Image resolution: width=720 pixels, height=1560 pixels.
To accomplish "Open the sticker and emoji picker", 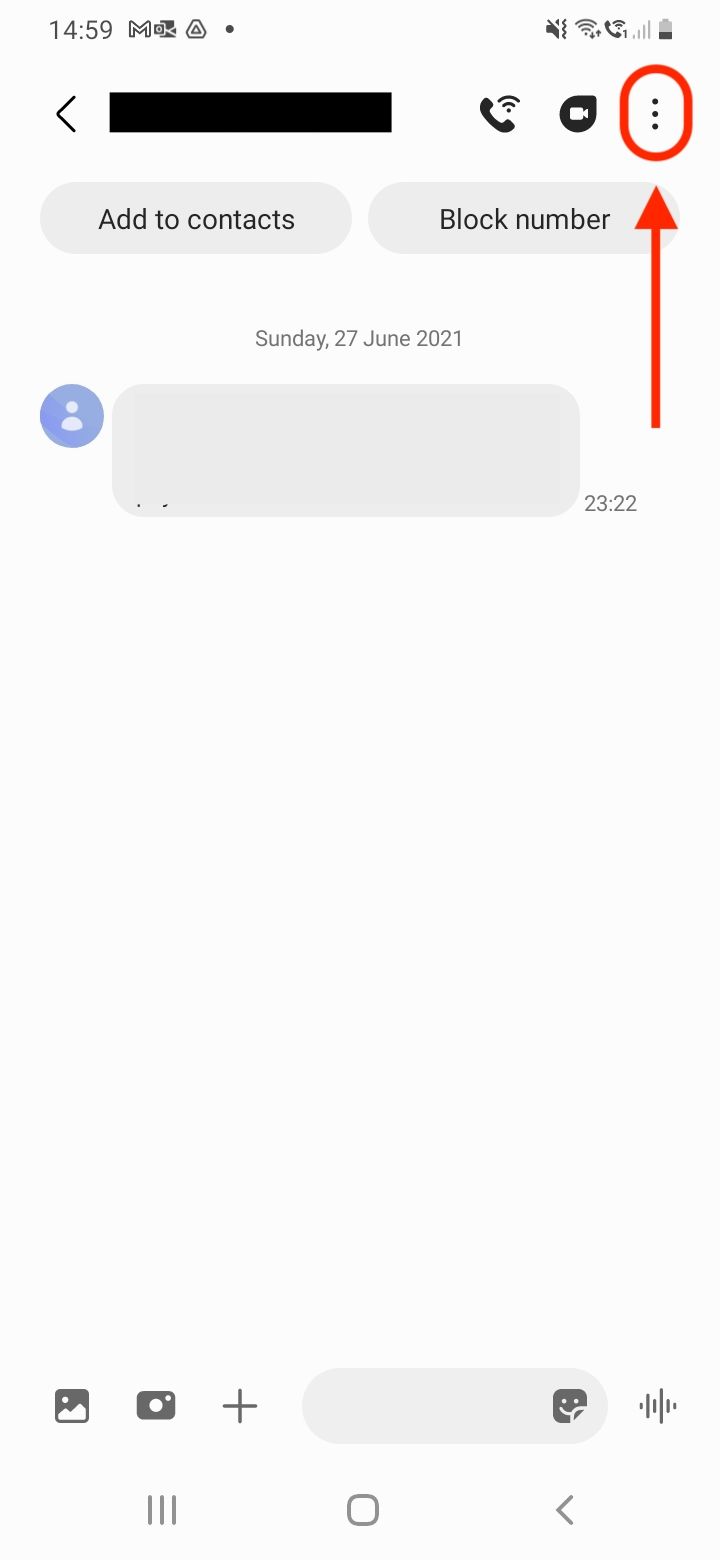I will [x=570, y=1406].
